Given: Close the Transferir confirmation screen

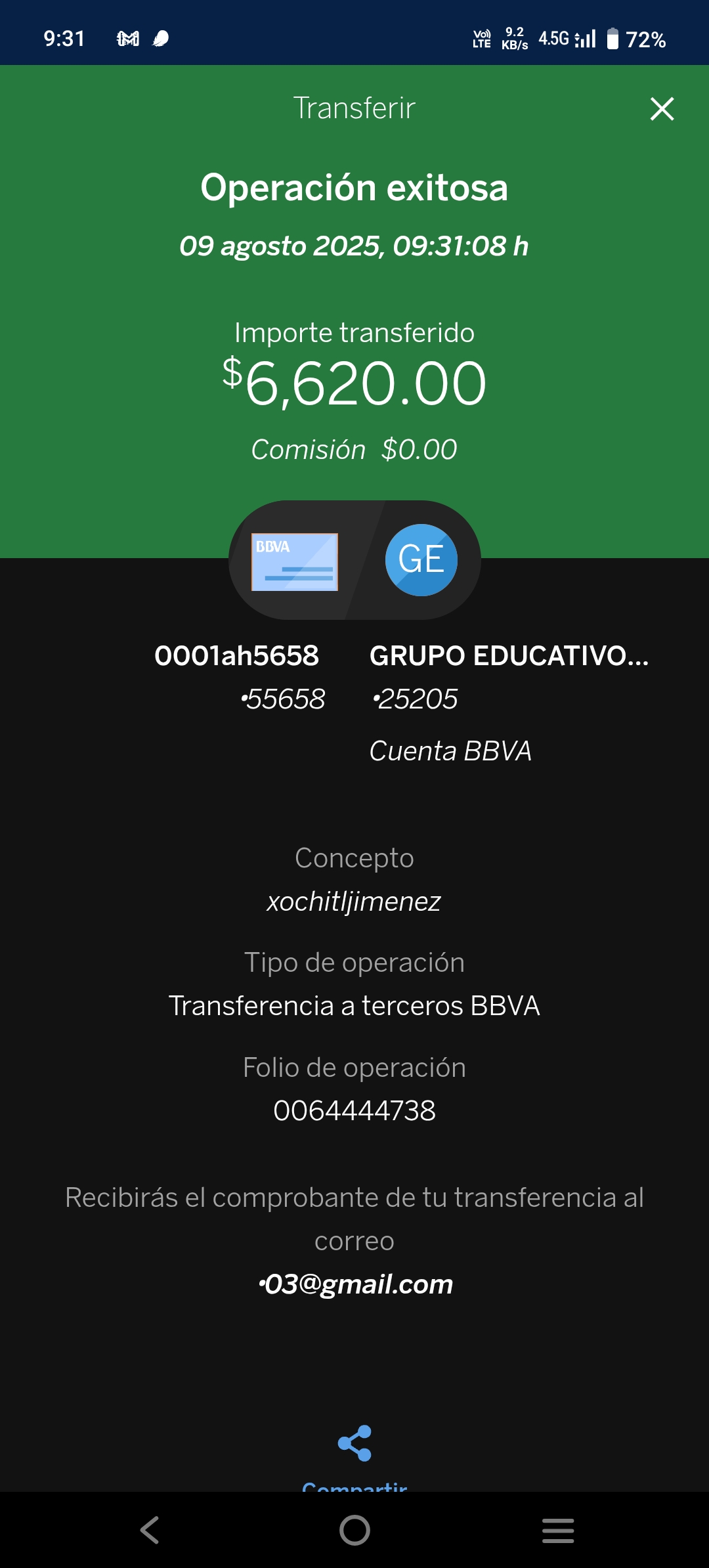Looking at the screenshot, I should click(662, 109).
